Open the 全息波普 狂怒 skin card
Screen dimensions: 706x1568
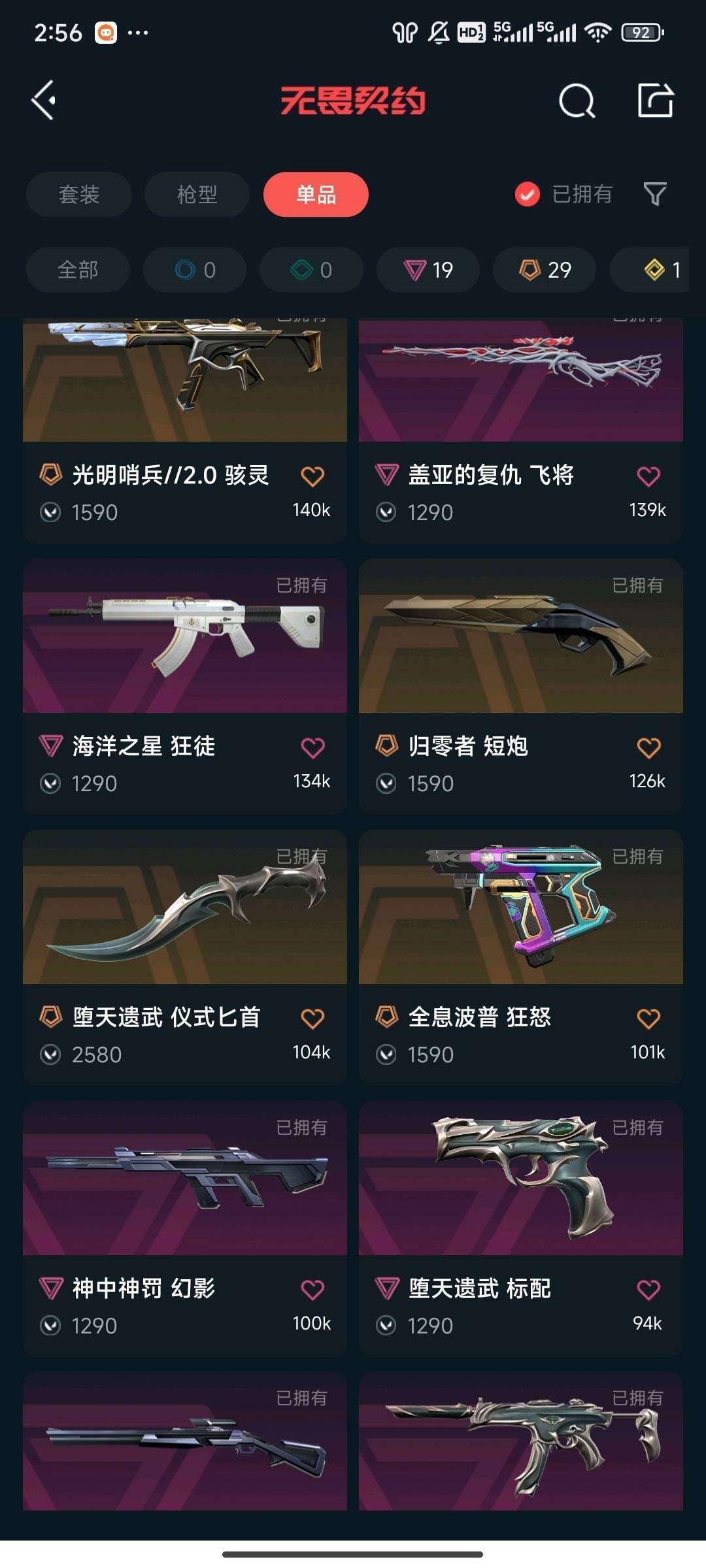[521, 957]
